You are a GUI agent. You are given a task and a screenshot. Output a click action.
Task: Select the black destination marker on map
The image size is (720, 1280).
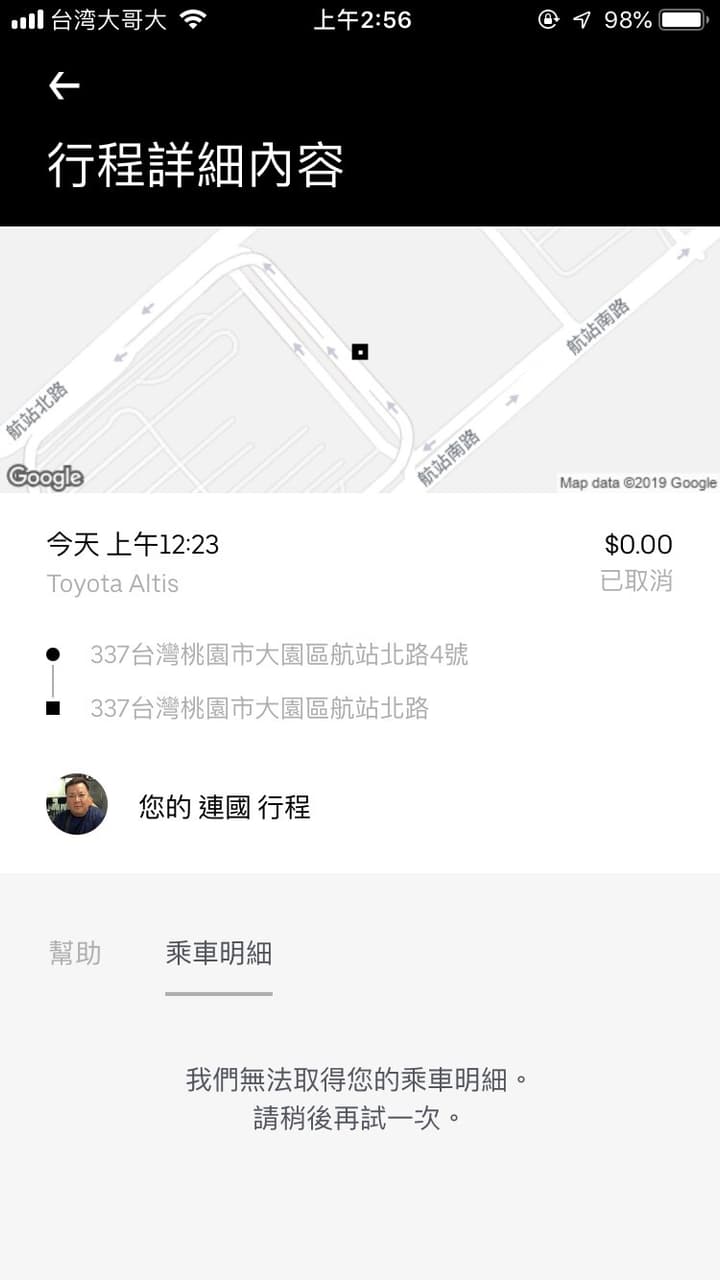[x=359, y=351]
